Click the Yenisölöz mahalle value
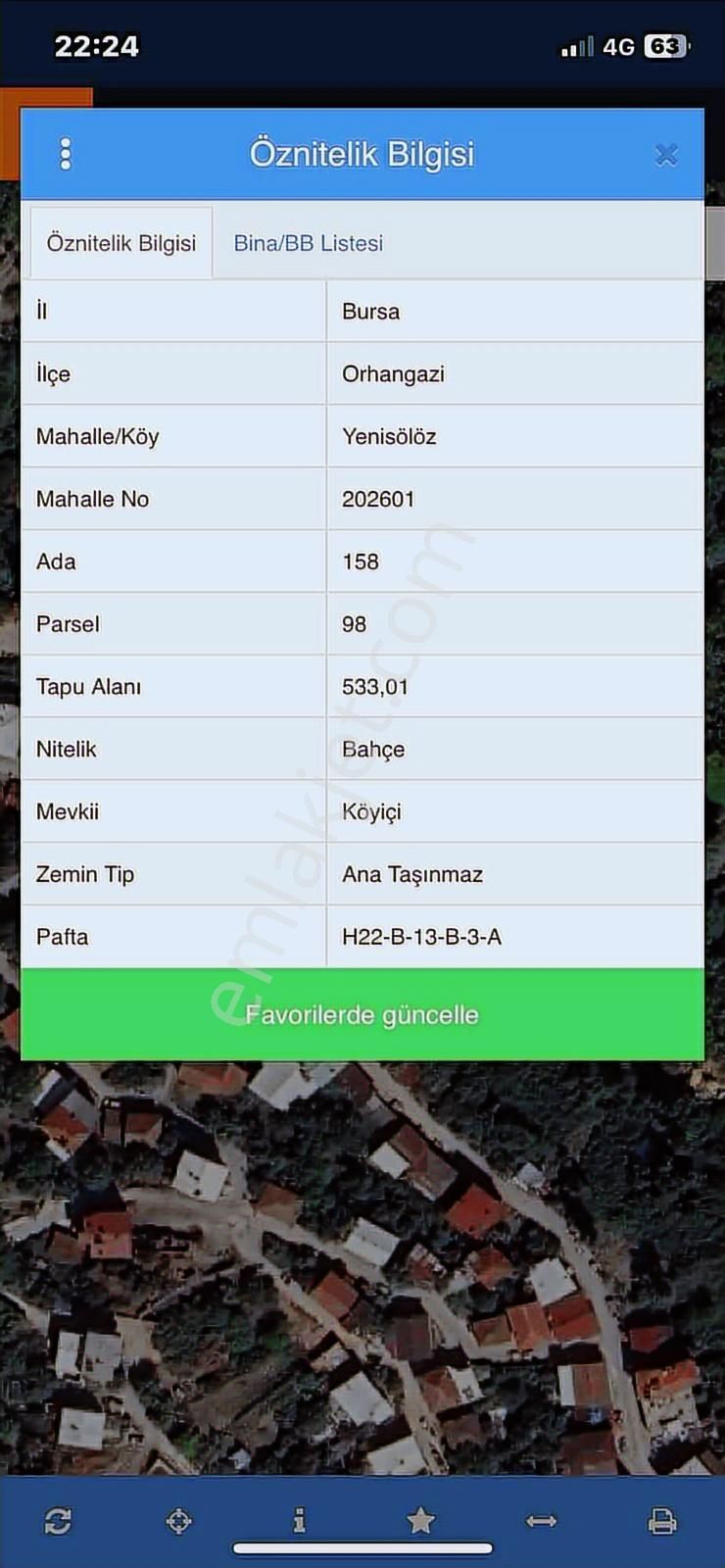The width and height of the screenshot is (725, 1568). click(x=390, y=436)
